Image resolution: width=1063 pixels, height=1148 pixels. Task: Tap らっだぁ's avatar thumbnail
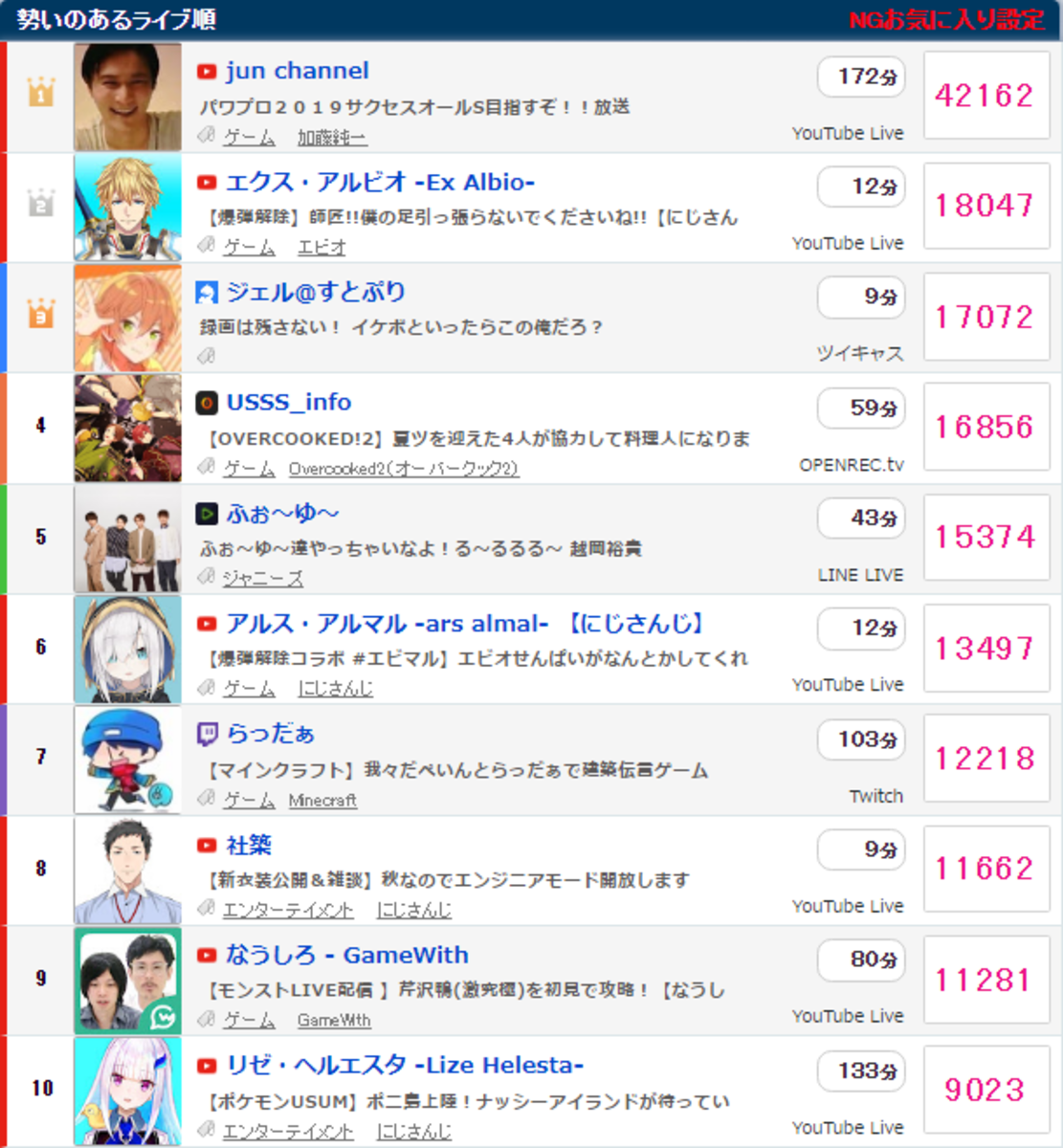[x=127, y=760]
